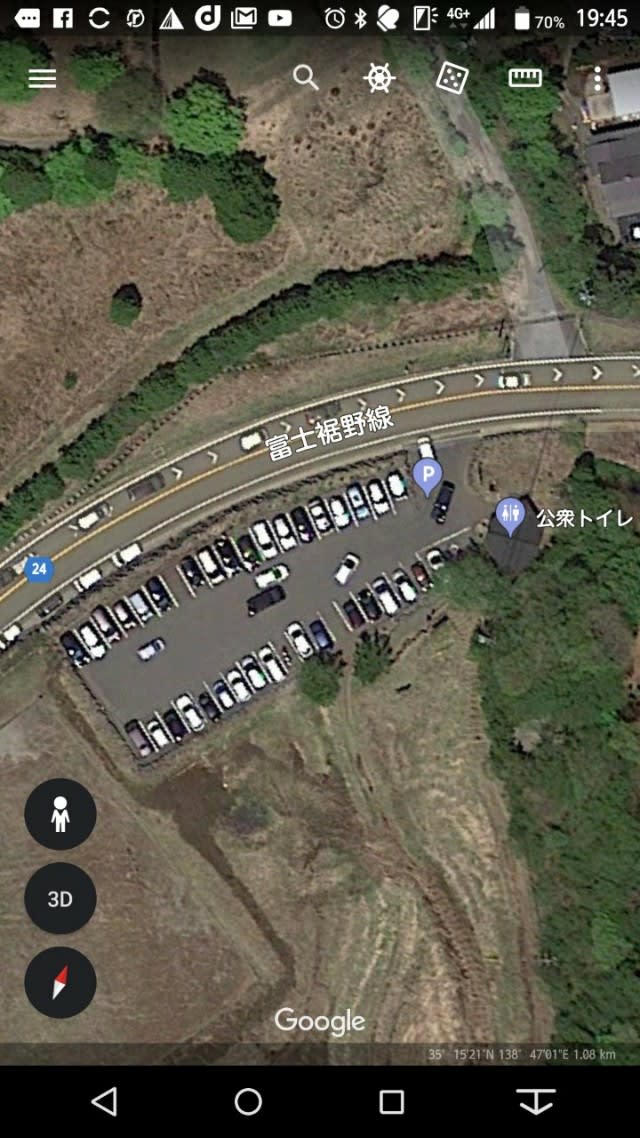The image size is (640, 1138).
Task: Go to the home screen
Action: point(248,1102)
